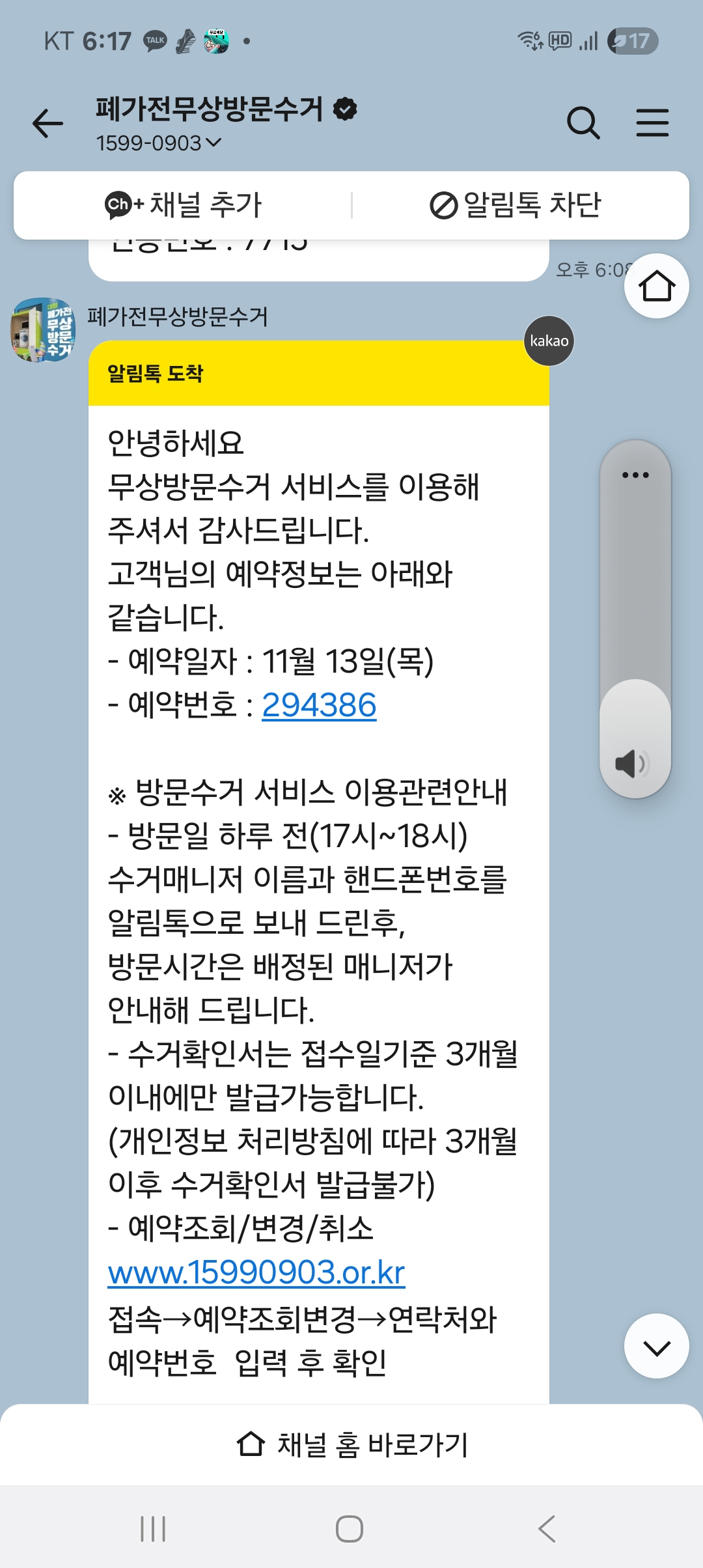Go back using the top arrow
The height and width of the screenshot is (1568, 703).
(x=48, y=123)
